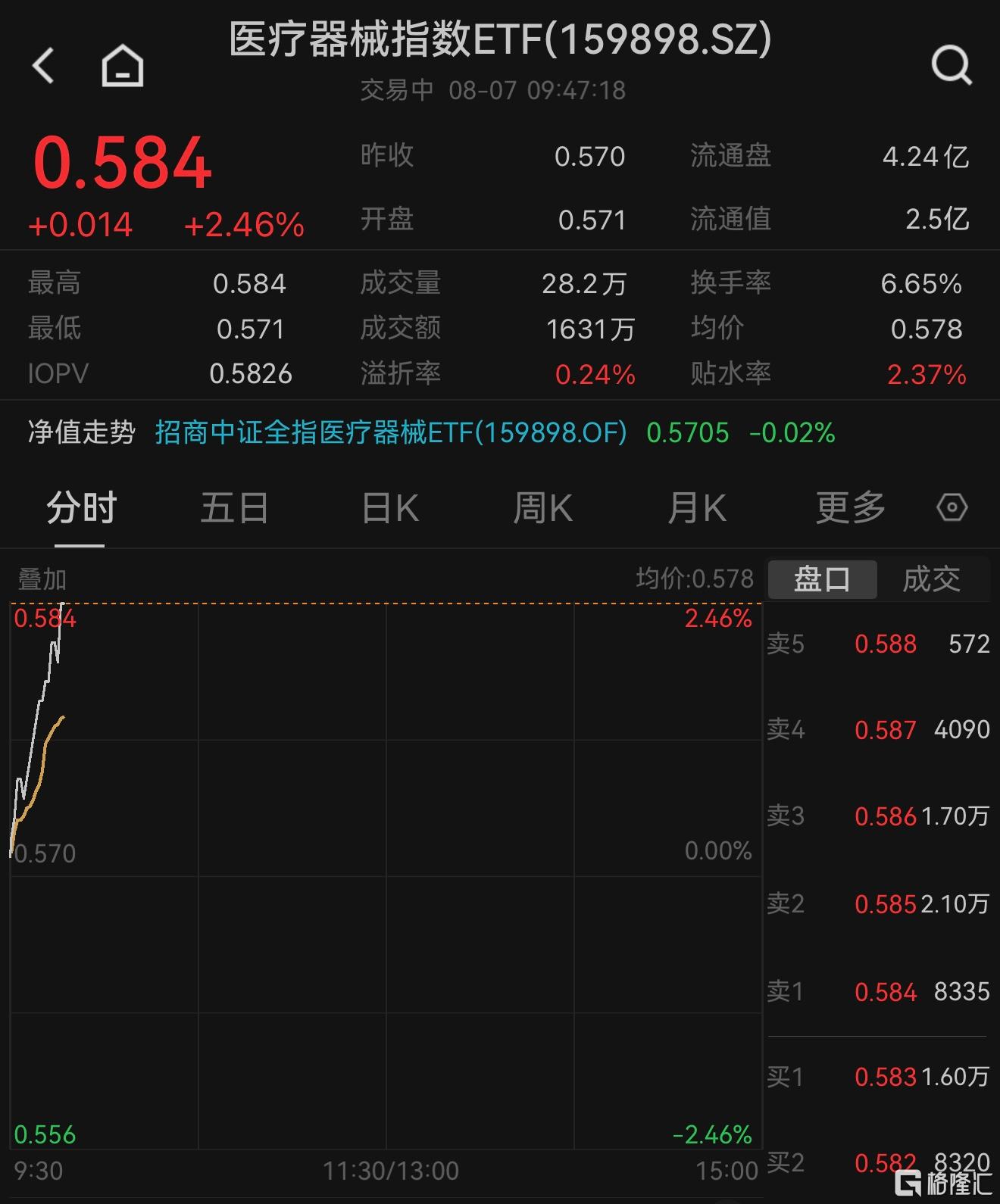Image resolution: width=1000 pixels, height=1204 pixels.
Task: Tap 叠加 to overlay a comparison
Action: [x=42, y=580]
